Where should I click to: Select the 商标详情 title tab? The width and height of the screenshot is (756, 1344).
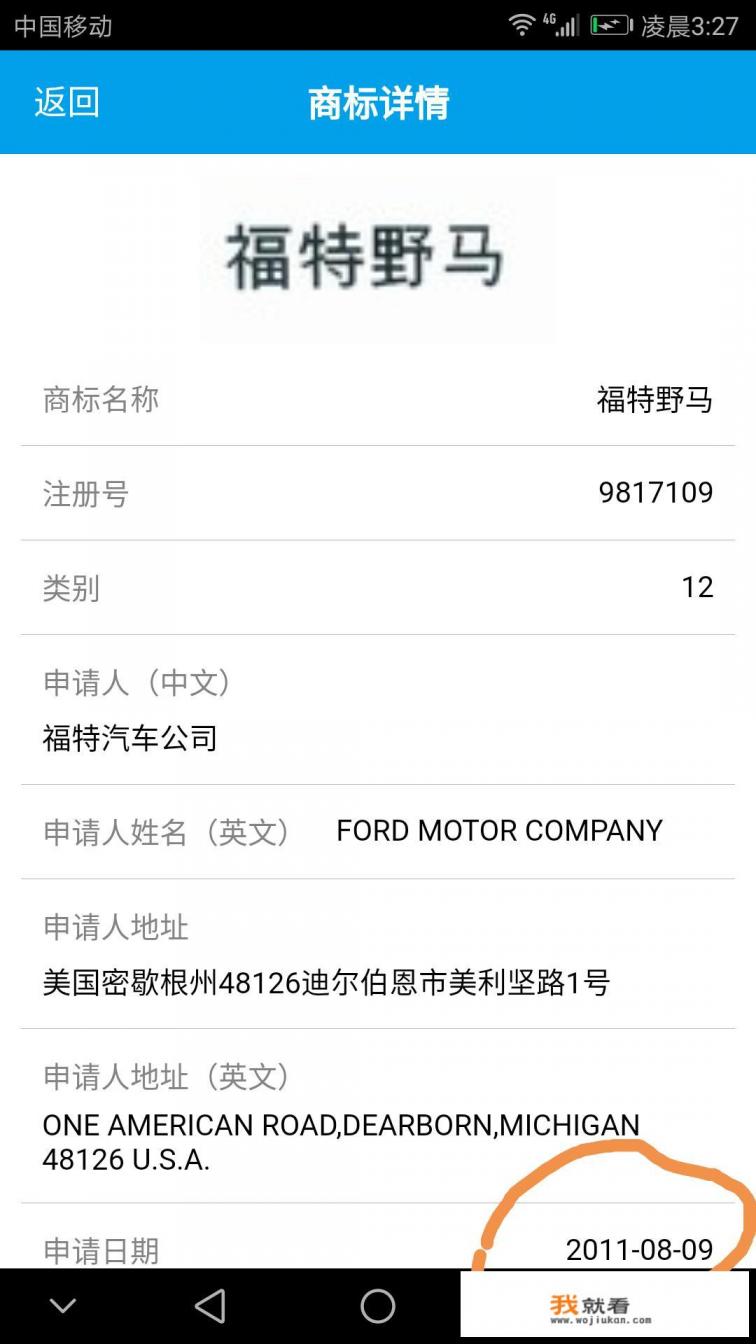pyautogui.click(x=378, y=103)
